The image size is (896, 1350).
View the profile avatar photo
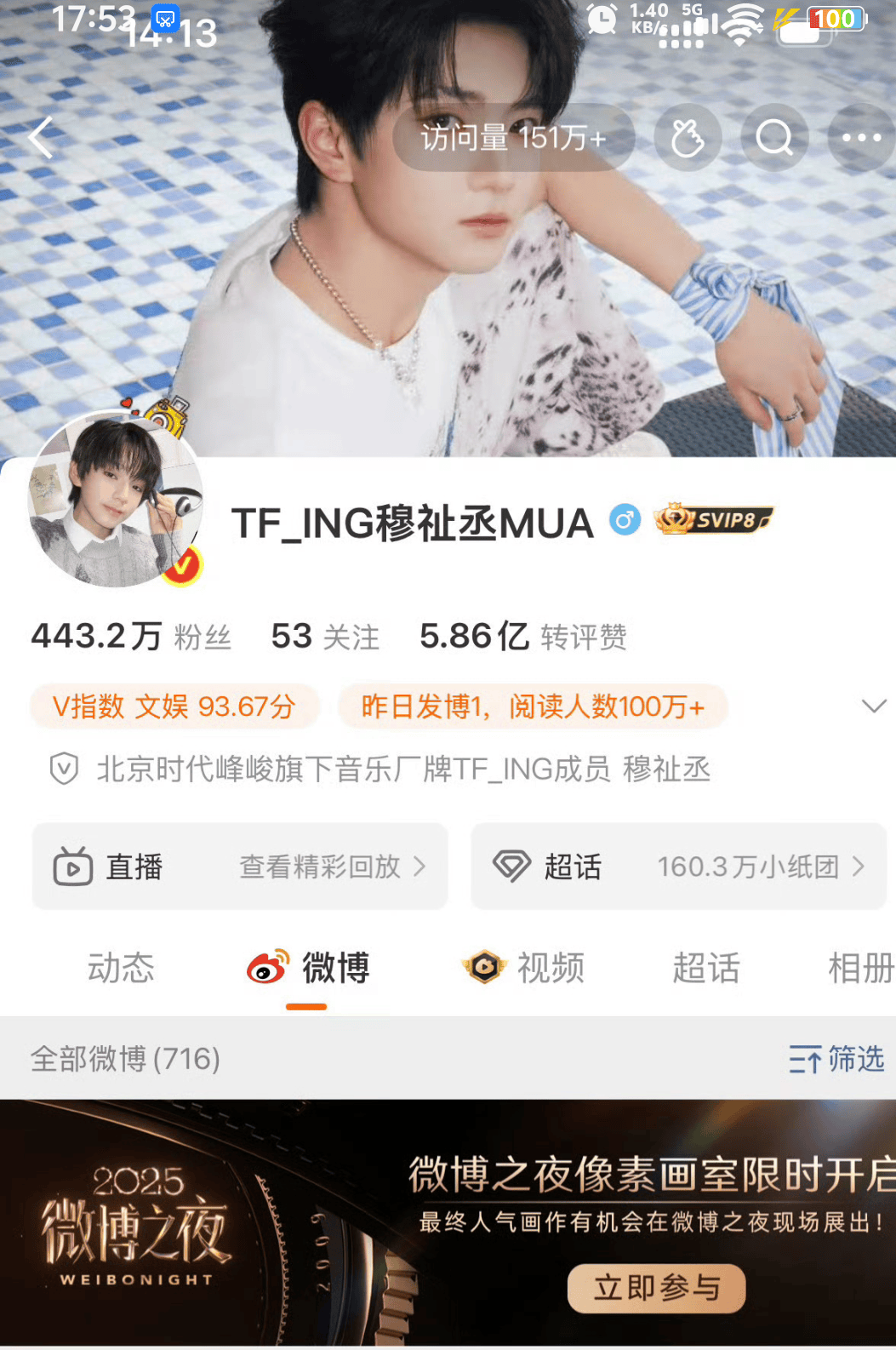click(115, 501)
